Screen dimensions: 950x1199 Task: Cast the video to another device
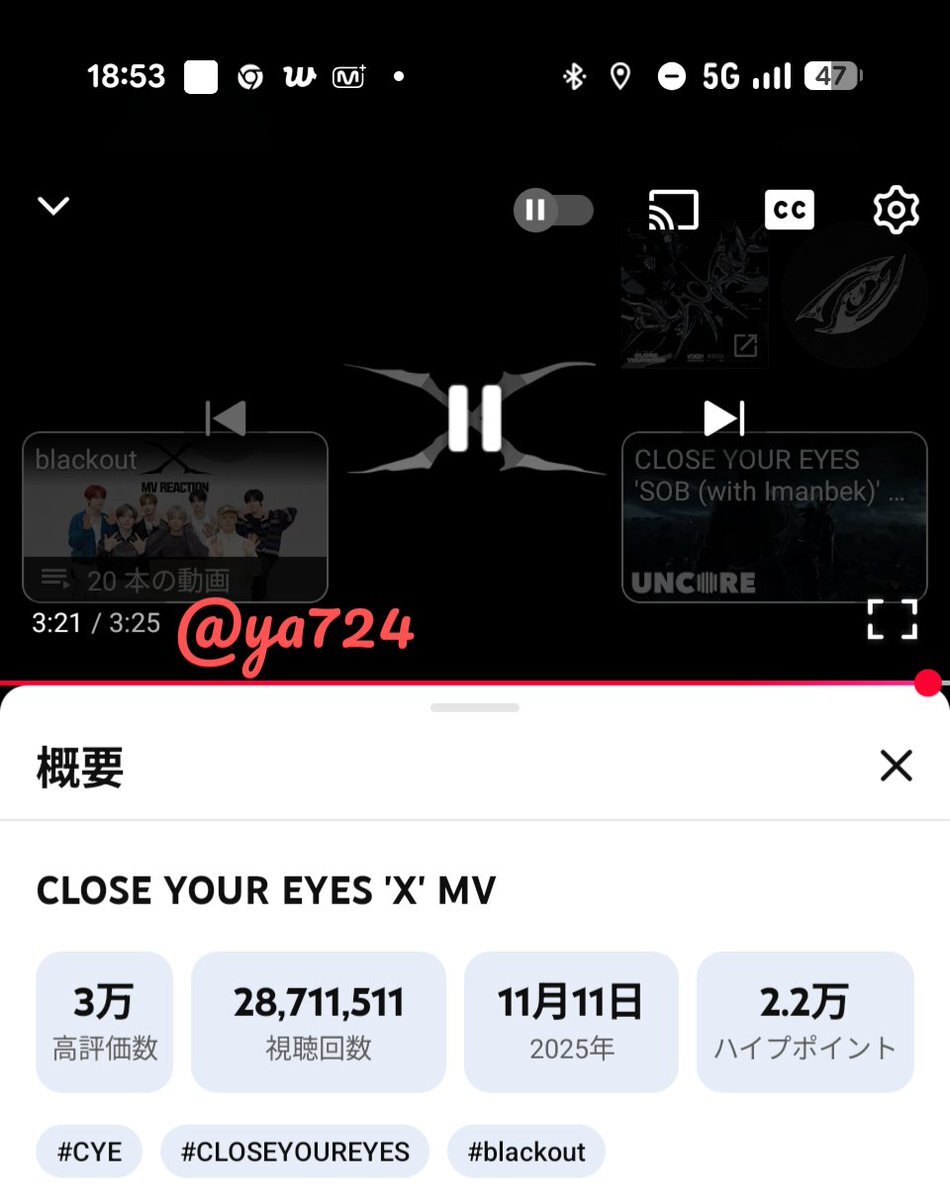click(x=673, y=210)
